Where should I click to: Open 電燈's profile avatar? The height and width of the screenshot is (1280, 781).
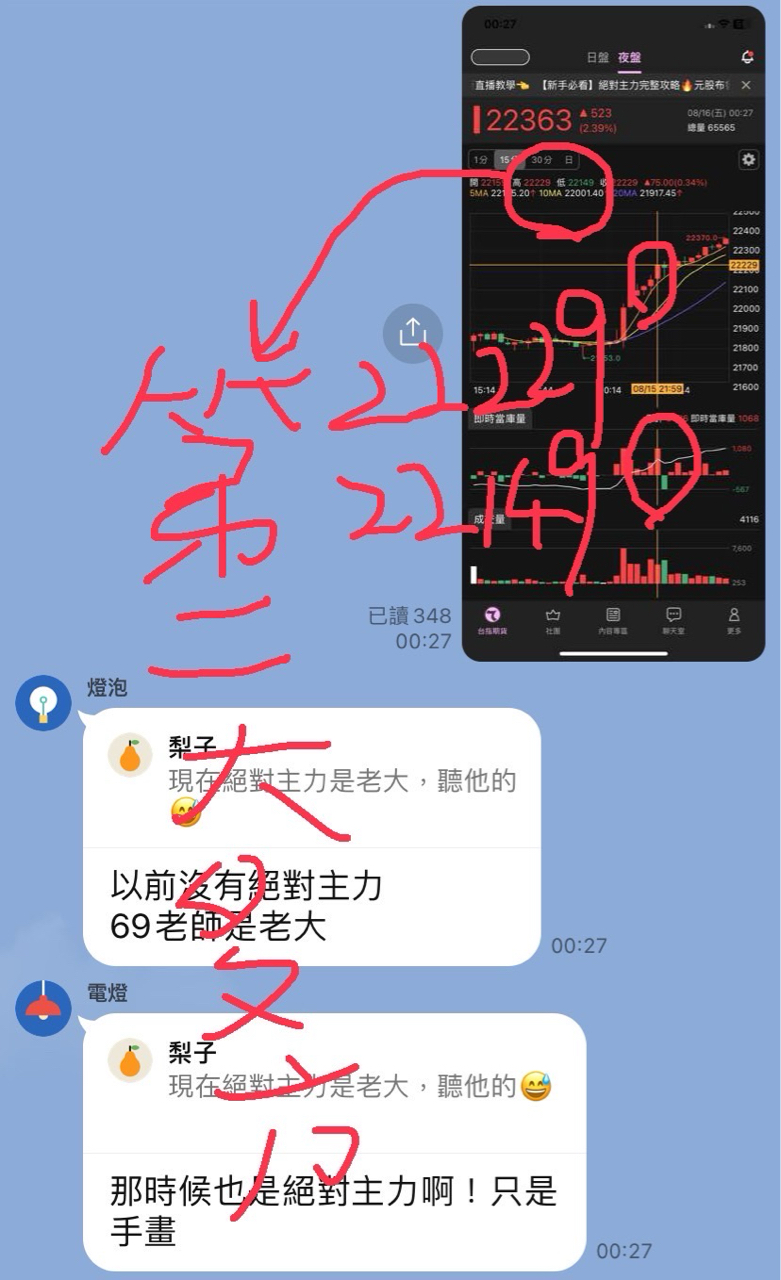click(x=43, y=1008)
